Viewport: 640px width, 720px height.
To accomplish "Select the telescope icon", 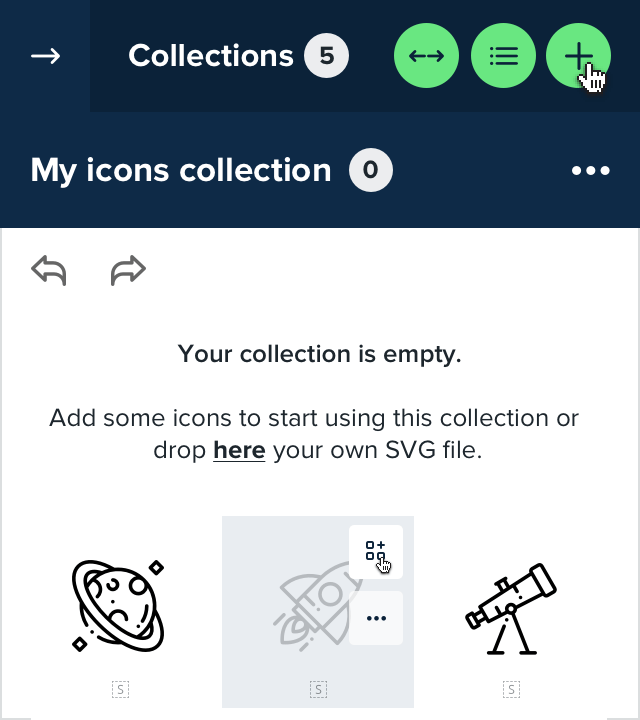I will (x=511, y=607).
